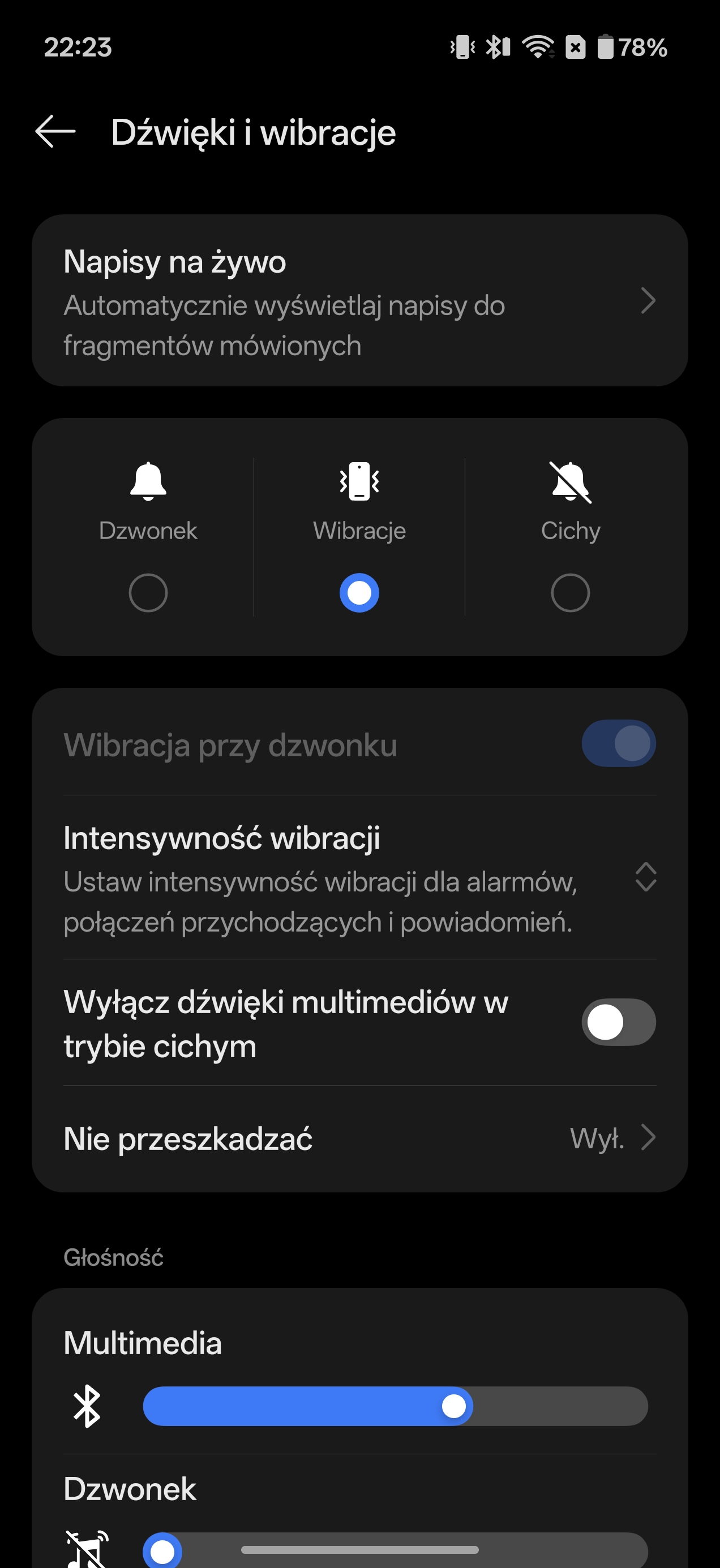Select the Dzwonek sound mode
This screenshot has height=1568, width=720.
(148, 592)
